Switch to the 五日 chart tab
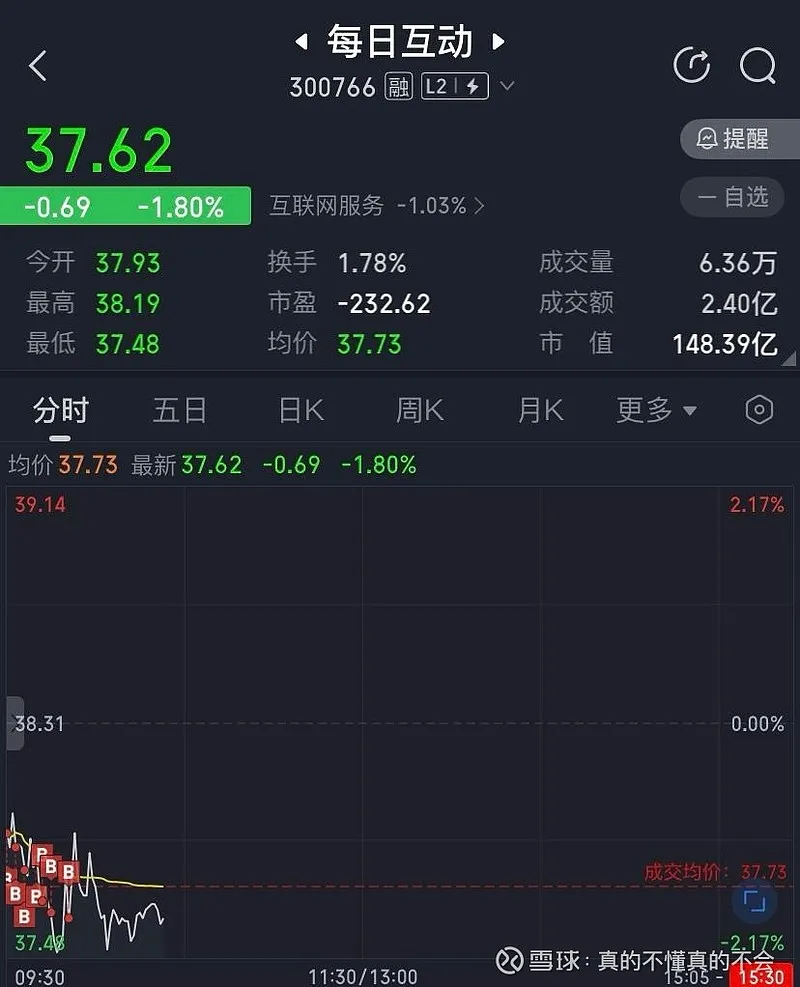This screenshot has width=800, height=987. [x=180, y=410]
